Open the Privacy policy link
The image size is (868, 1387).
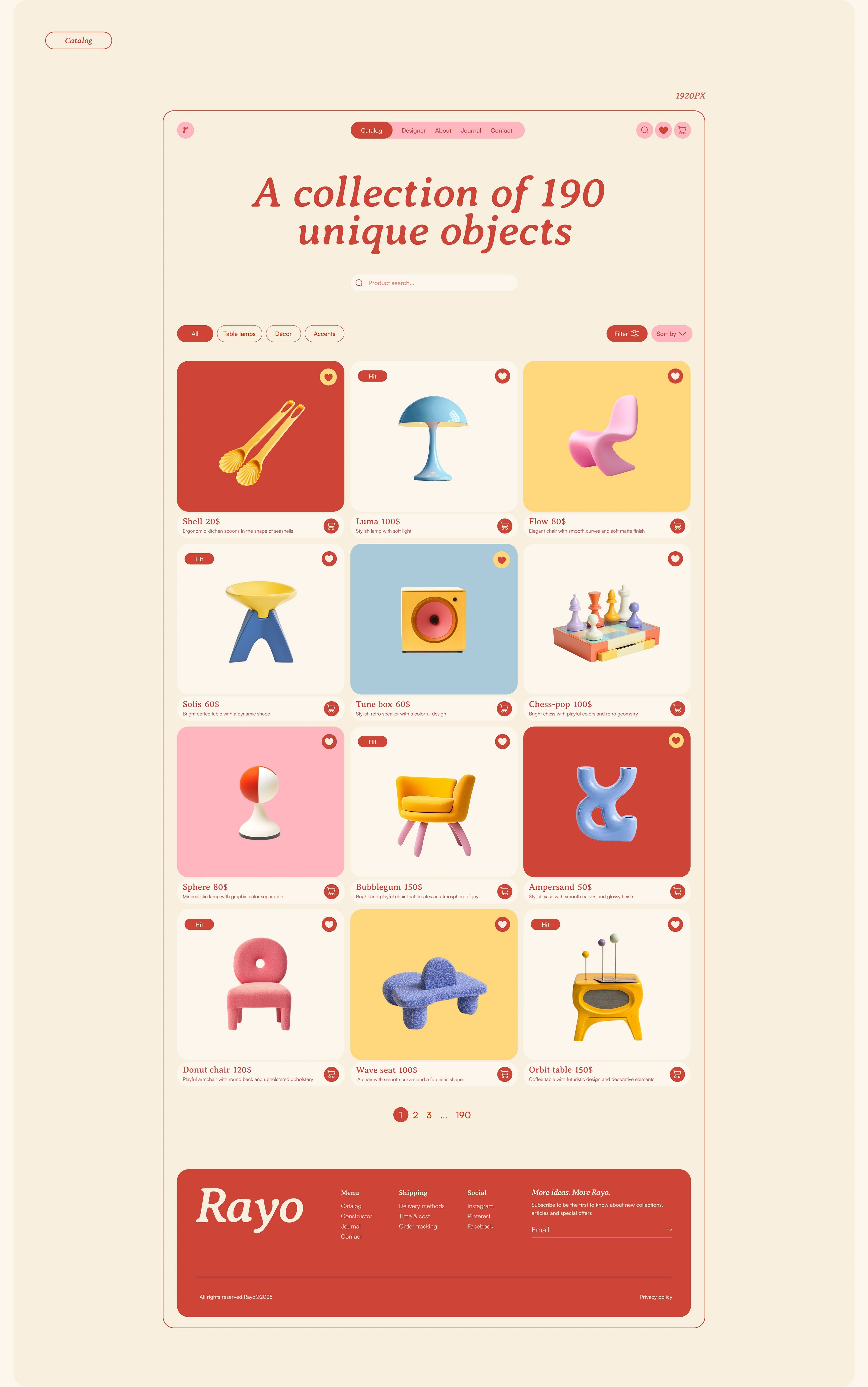point(656,1297)
